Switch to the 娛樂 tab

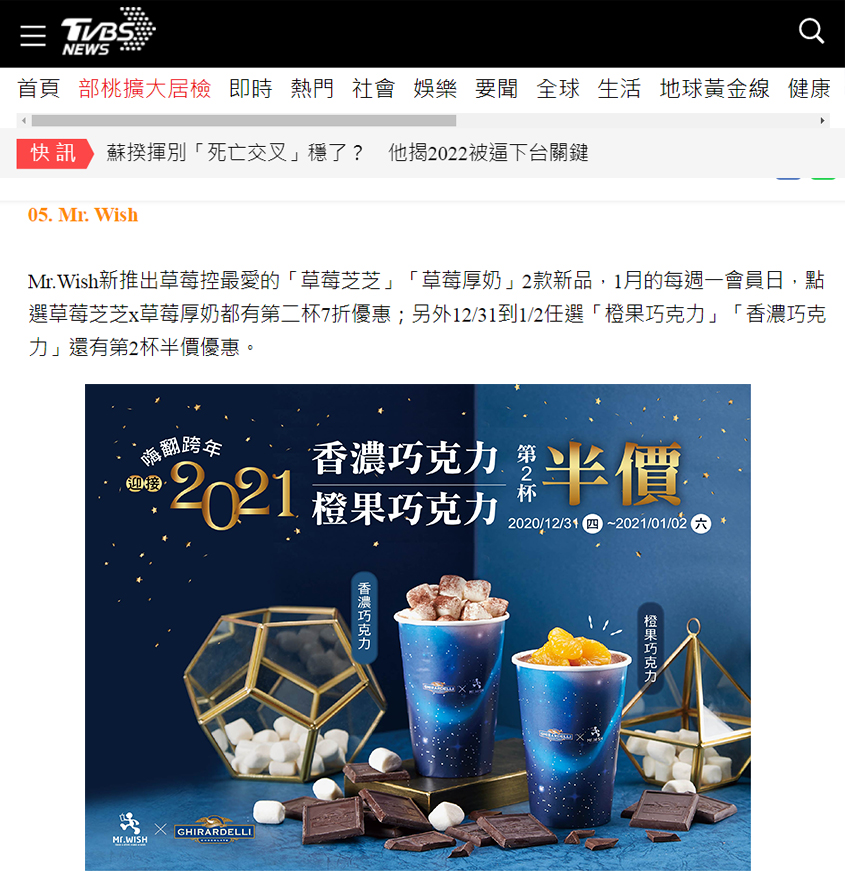(435, 89)
